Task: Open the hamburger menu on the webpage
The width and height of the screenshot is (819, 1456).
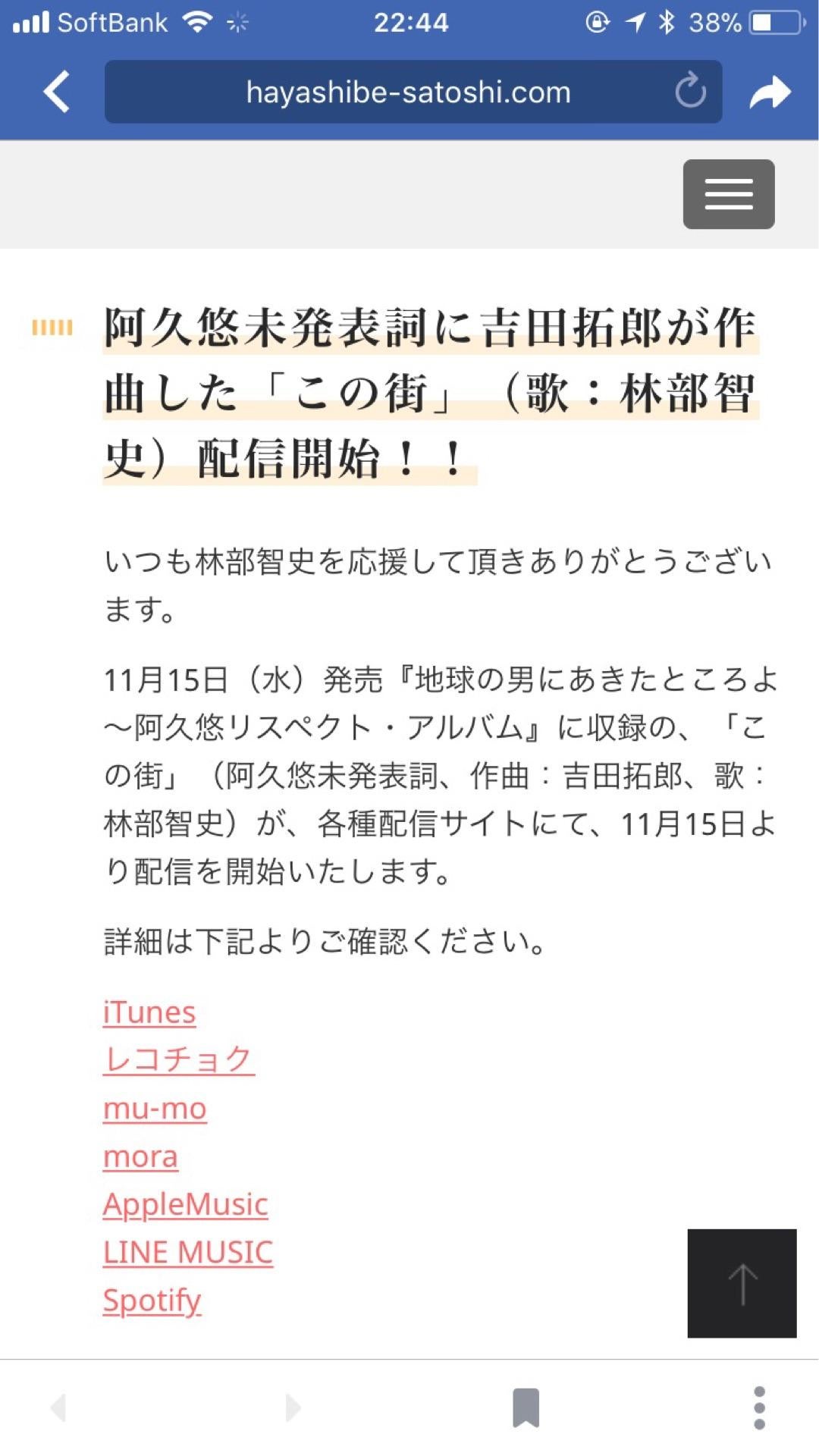Action: pyautogui.click(x=727, y=195)
